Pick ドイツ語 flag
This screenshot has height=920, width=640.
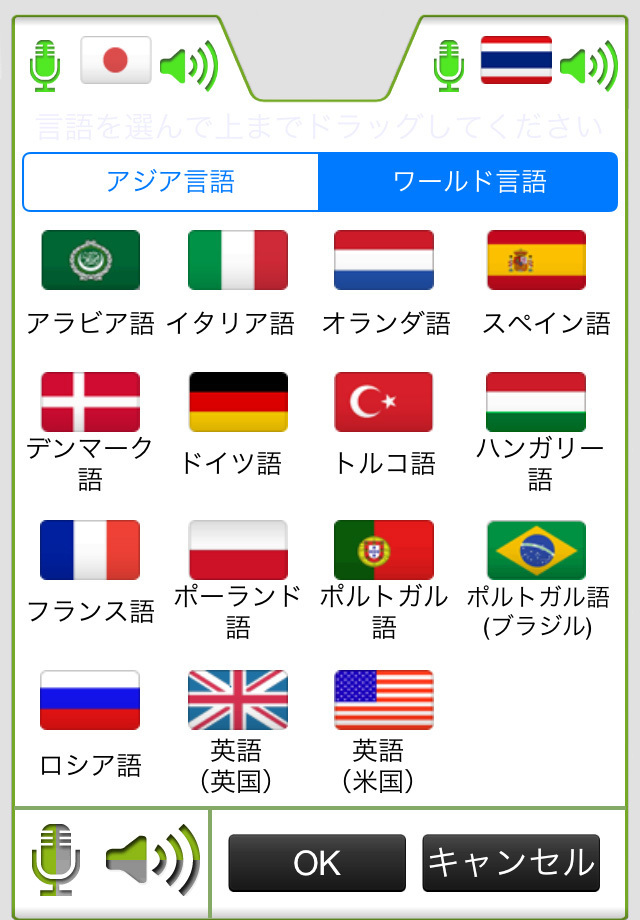tap(237, 402)
